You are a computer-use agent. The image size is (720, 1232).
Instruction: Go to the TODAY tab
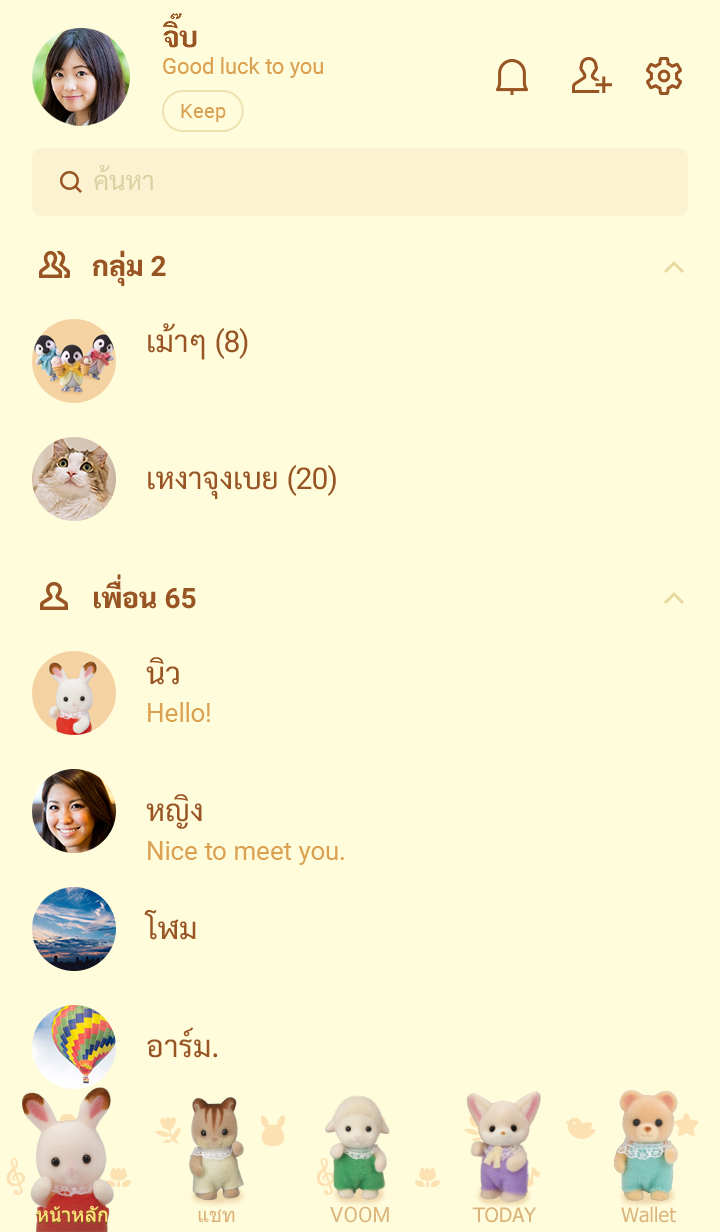(504, 1160)
